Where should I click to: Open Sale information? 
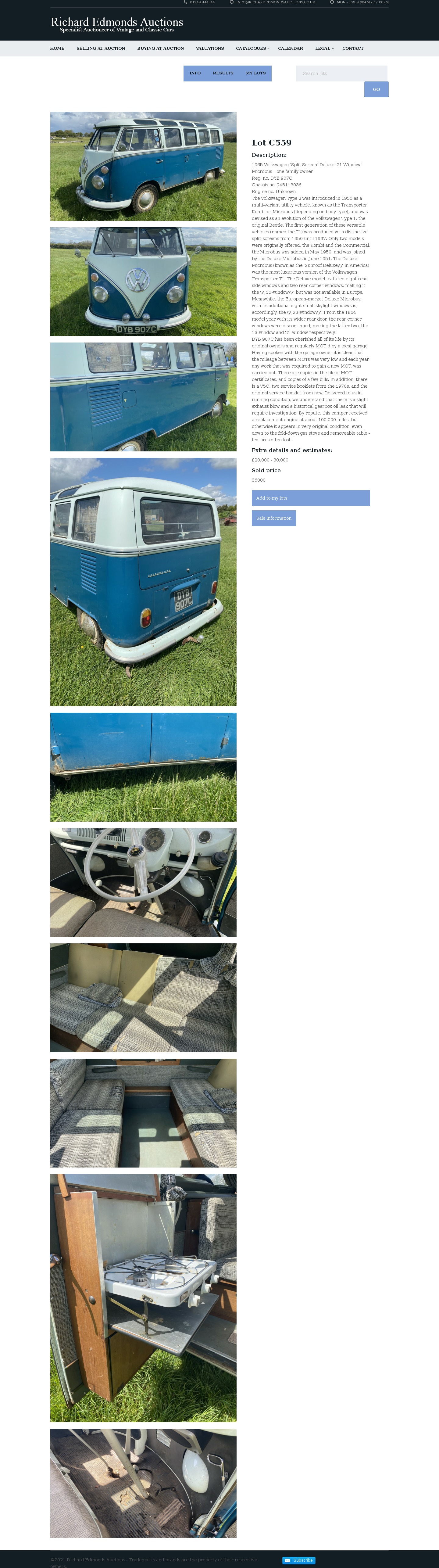point(274,518)
